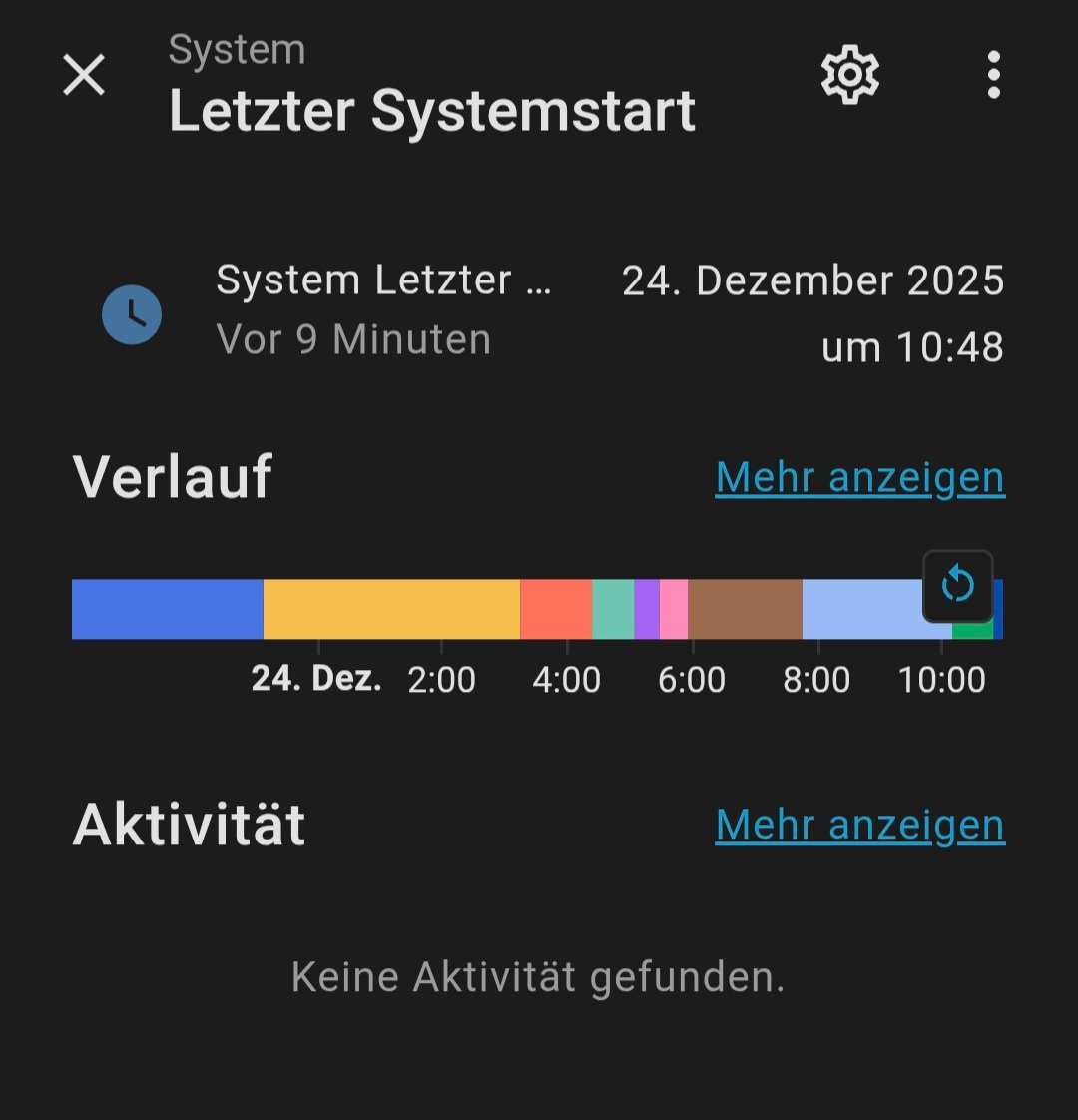Close the Letzter Systemstart dialog
The width and height of the screenshot is (1078, 1120).
84,75
